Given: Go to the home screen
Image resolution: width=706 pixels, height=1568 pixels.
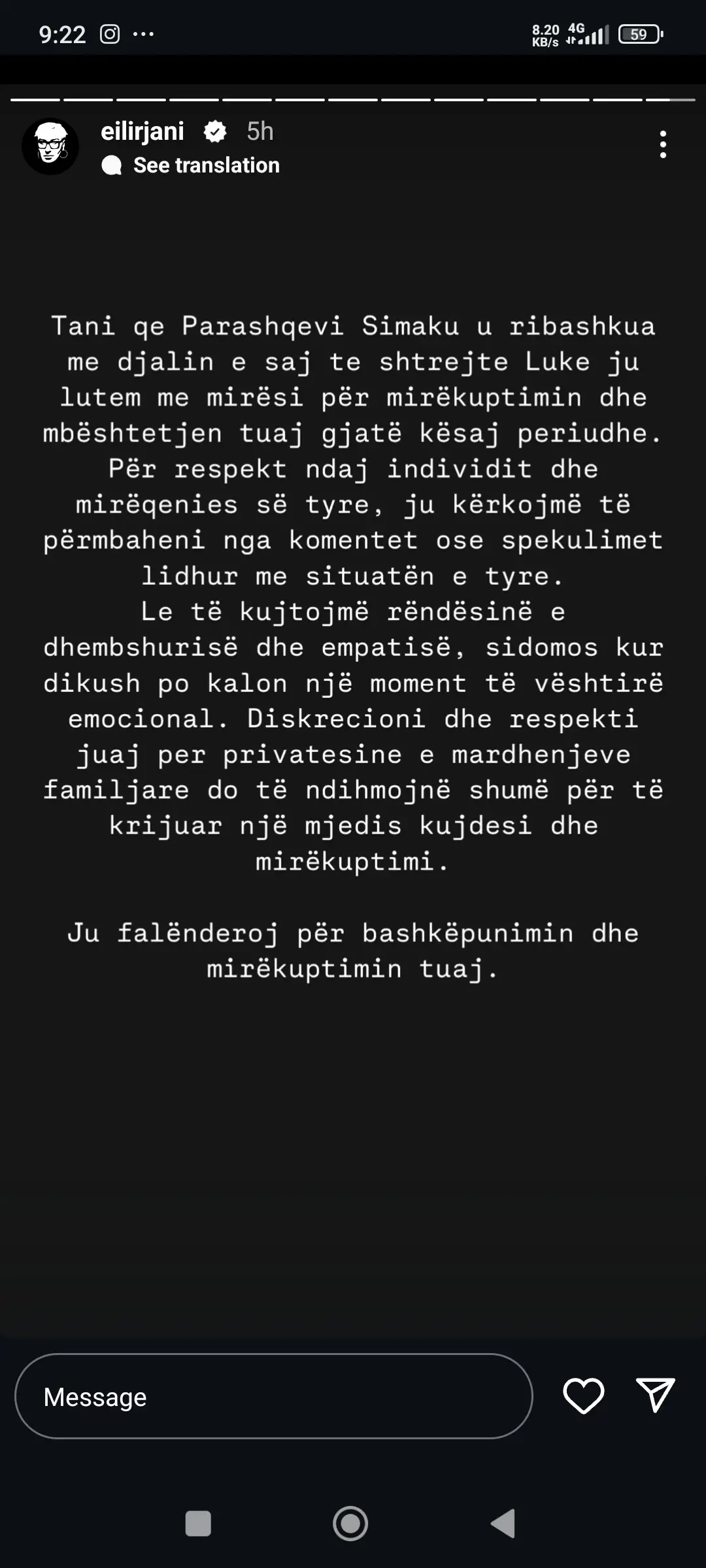Looking at the screenshot, I should pyautogui.click(x=350, y=1524).
